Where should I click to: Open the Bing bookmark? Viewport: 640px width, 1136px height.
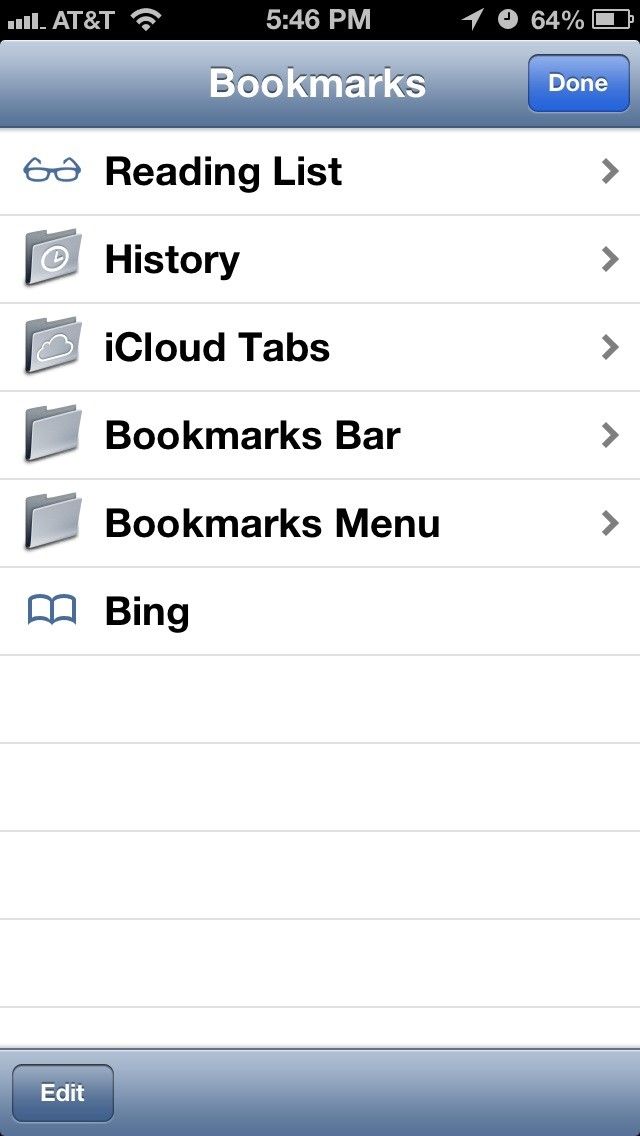pos(320,612)
